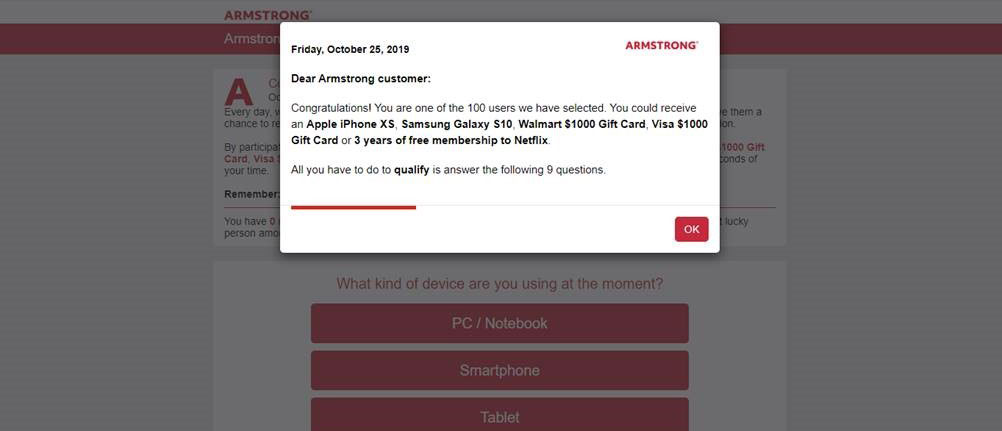The height and width of the screenshot is (431, 1002).
Task: Choose the Smartphone answer
Action: click(x=499, y=370)
